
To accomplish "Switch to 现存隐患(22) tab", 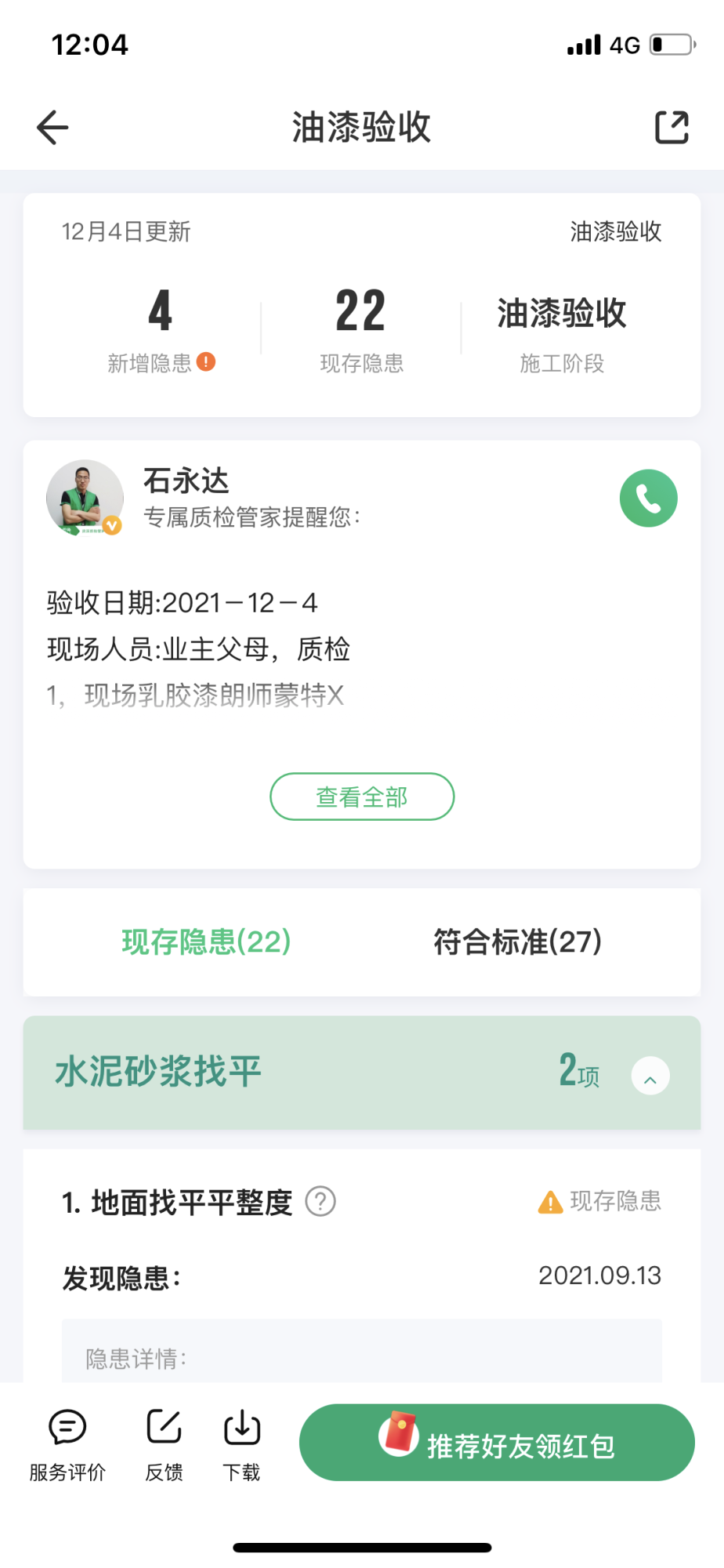I will 206,942.
